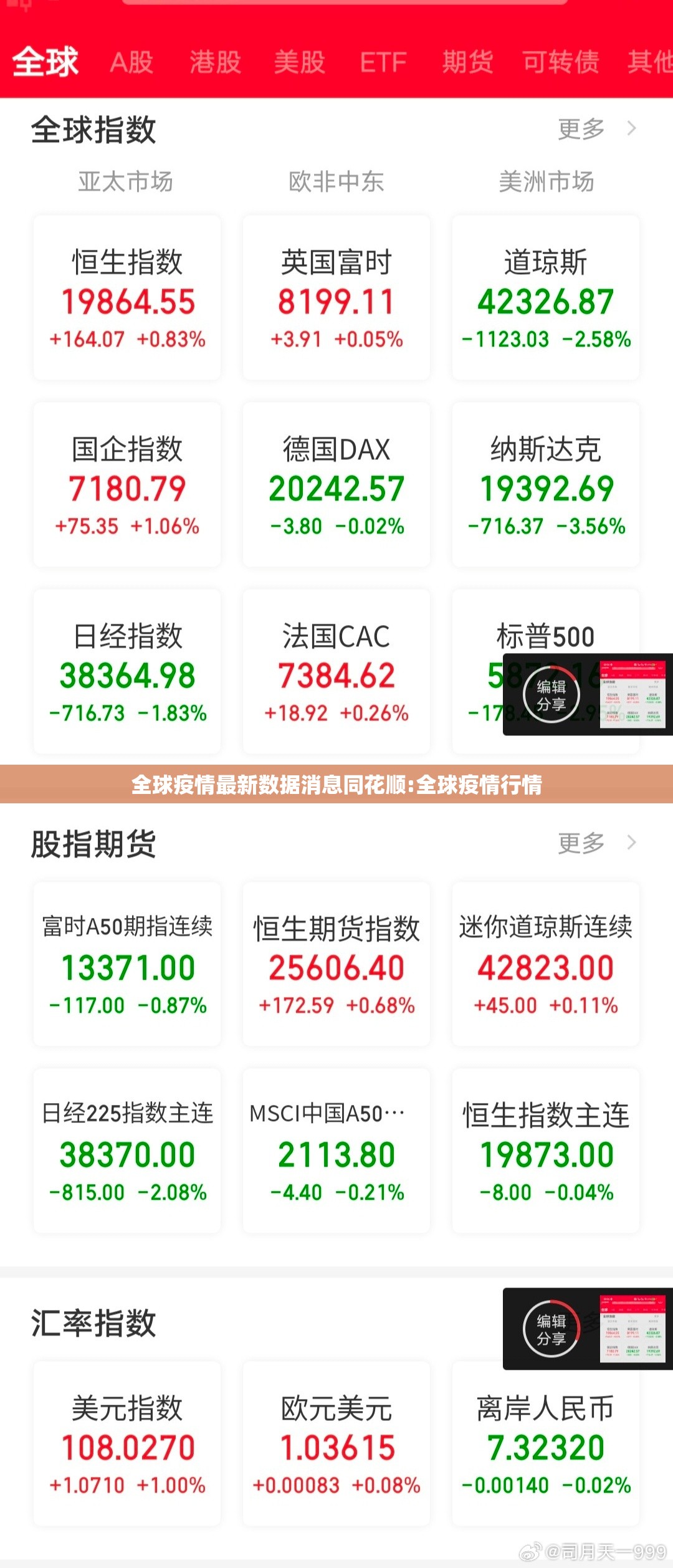The image size is (673, 1568).
Task: View 道琼斯 index details
Action: 546,298
